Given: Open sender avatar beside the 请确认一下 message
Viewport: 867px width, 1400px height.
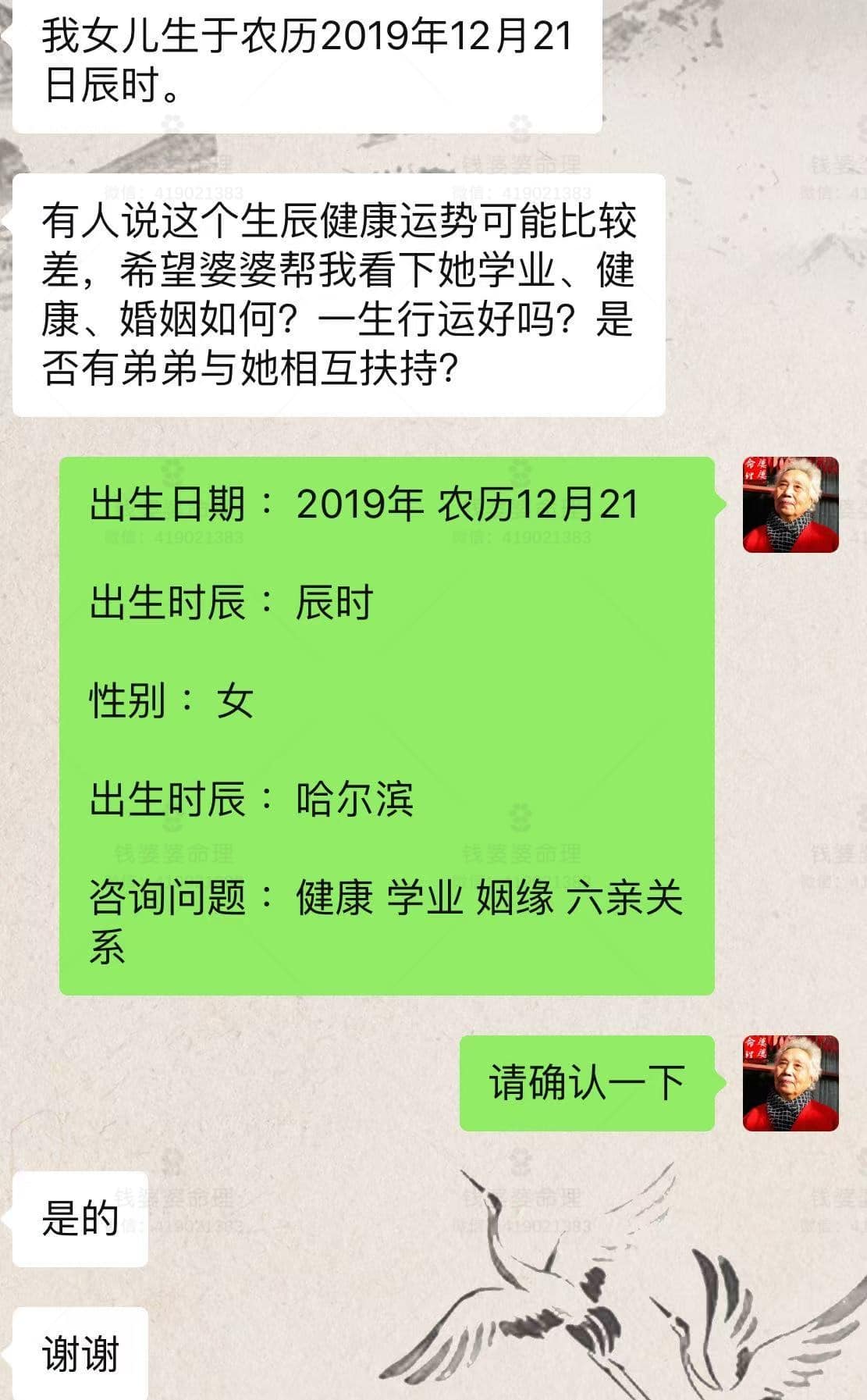Looking at the screenshot, I should [x=790, y=1082].
